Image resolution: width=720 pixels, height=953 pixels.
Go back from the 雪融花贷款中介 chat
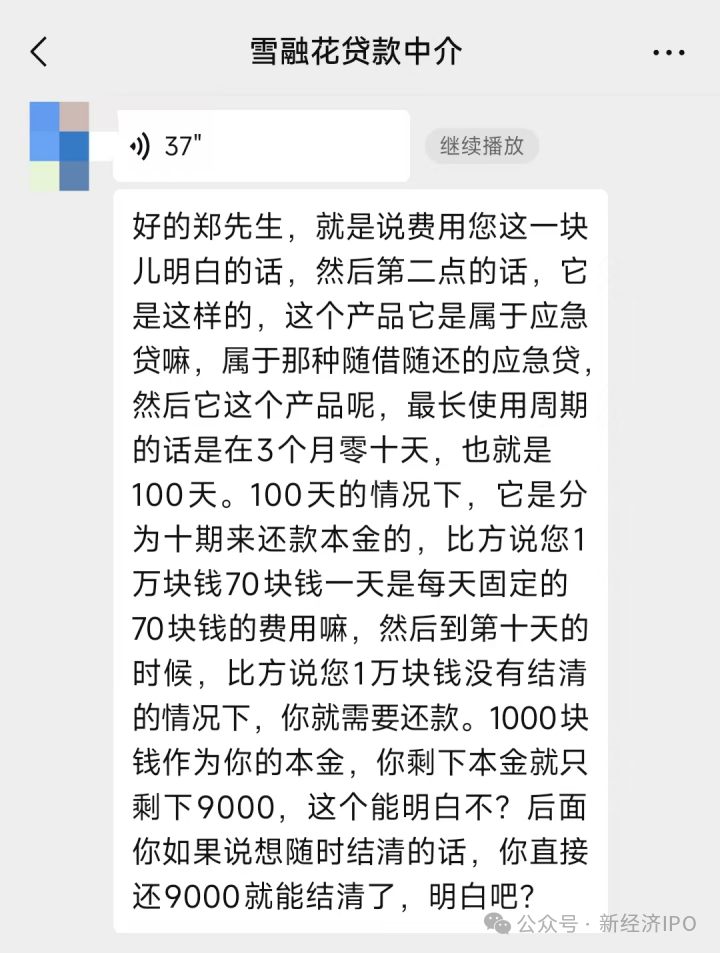39,52
